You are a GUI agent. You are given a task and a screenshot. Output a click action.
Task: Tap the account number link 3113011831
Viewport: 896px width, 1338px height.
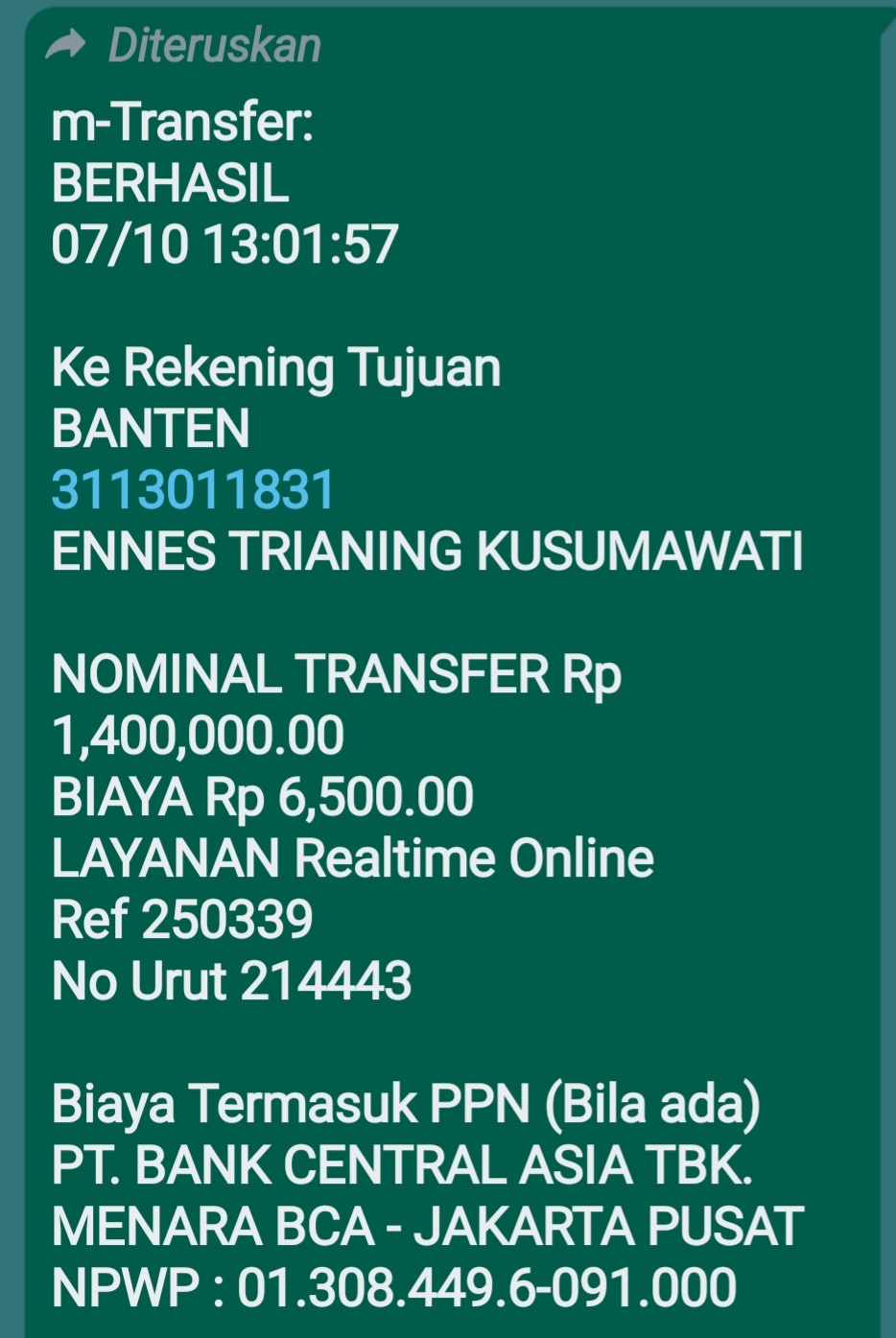coord(193,490)
